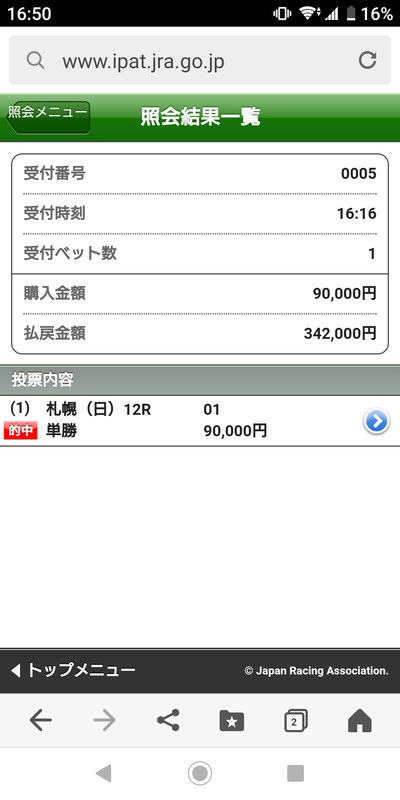Share this page
This screenshot has height=800, width=400.
[168, 720]
